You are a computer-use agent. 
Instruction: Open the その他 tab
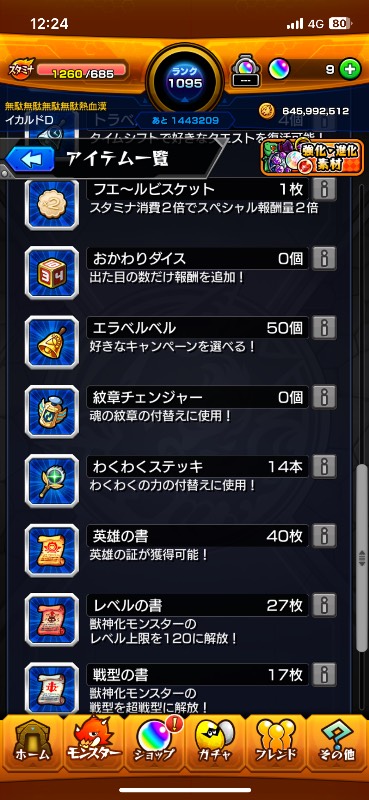coord(337,742)
